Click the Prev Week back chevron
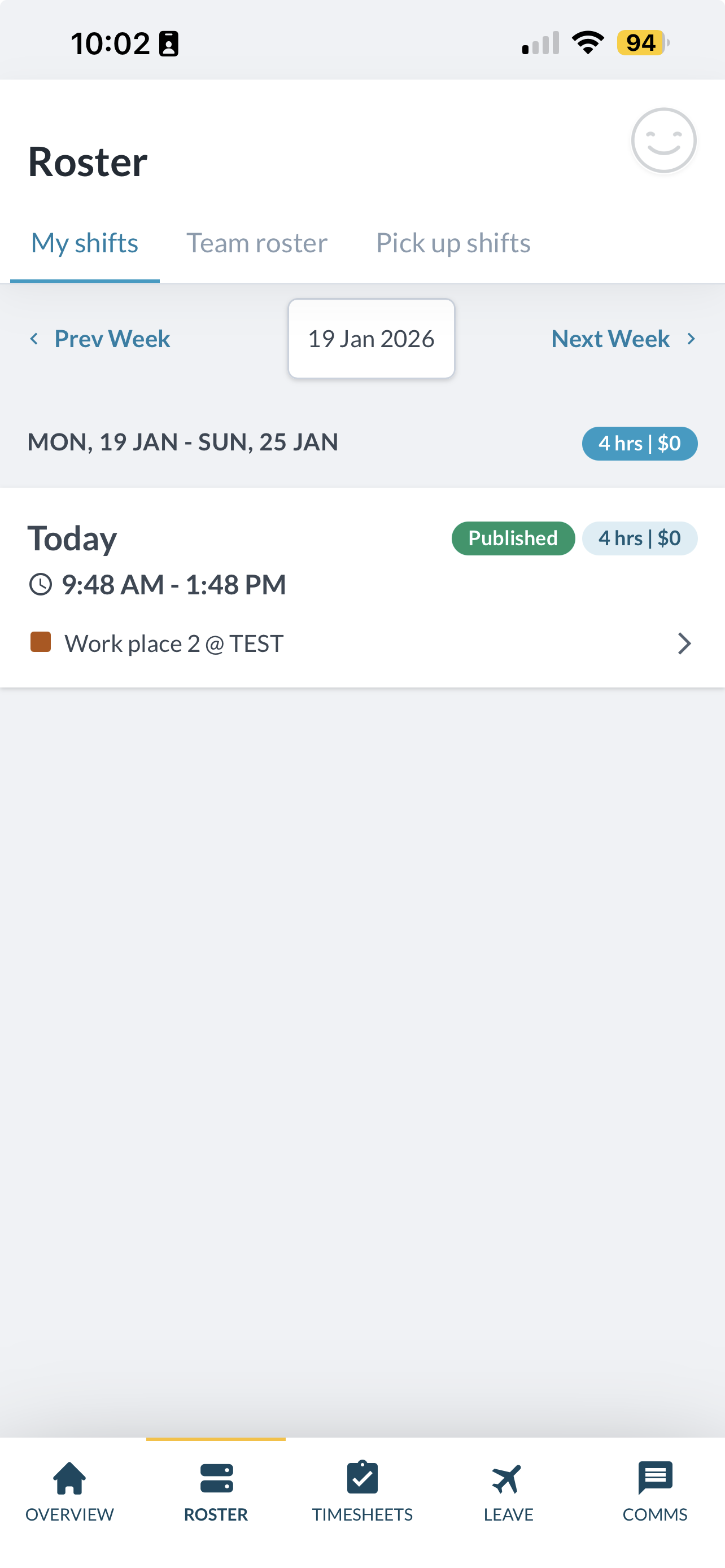The image size is (725, 1568). (34, 339)
